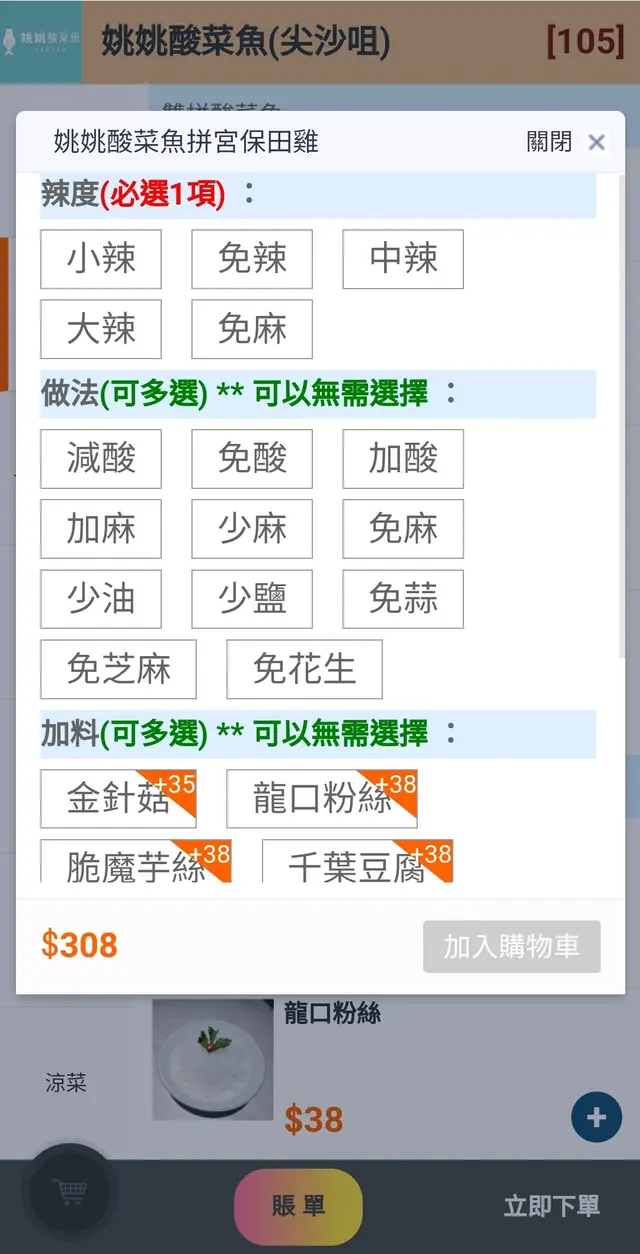Check the 免芝麻 option
Screen dimensions: 640x1254
(x=118, y=669)
